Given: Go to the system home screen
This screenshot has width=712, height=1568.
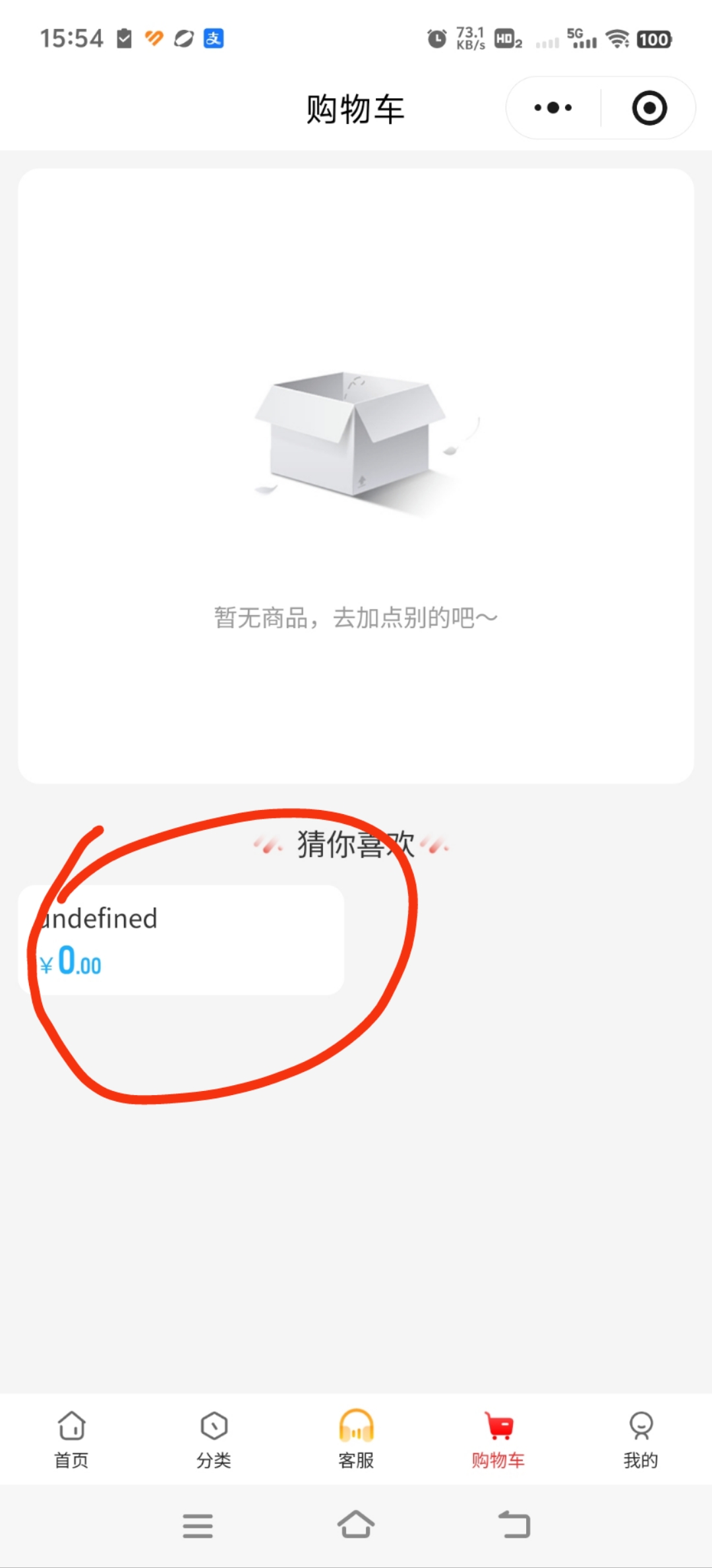Looking at the screenshot, I should (x=356, y=1525).
